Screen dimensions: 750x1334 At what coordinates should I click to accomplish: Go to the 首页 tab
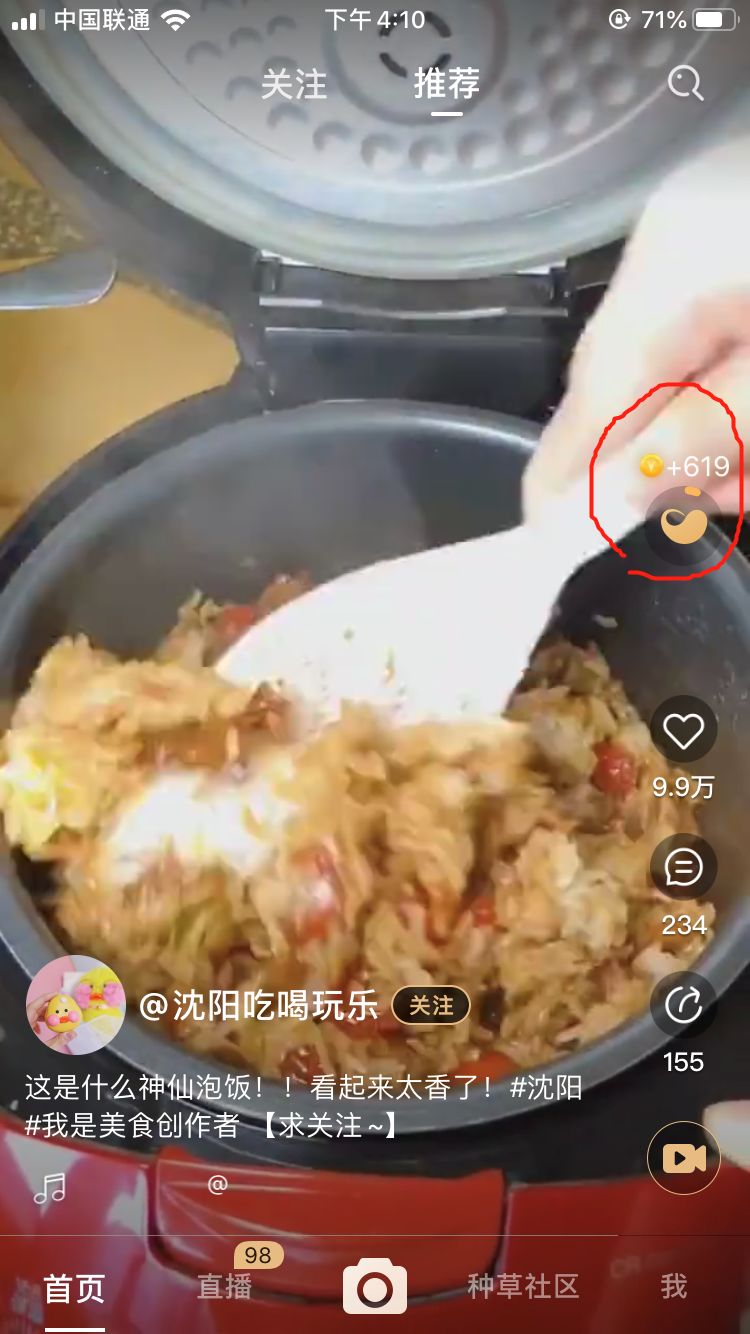74,1287
